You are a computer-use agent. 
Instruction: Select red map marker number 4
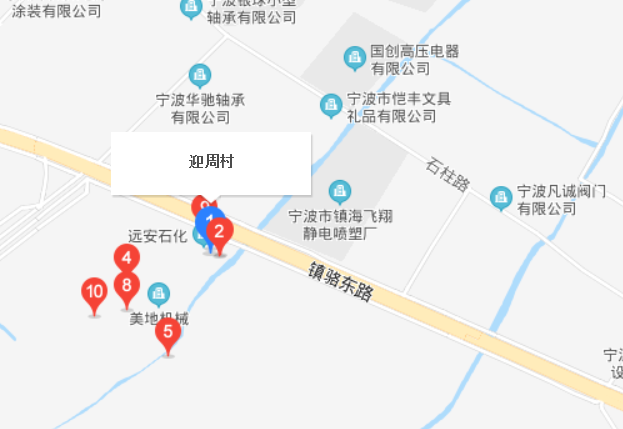pyautogui.click(x=126, y=257)
